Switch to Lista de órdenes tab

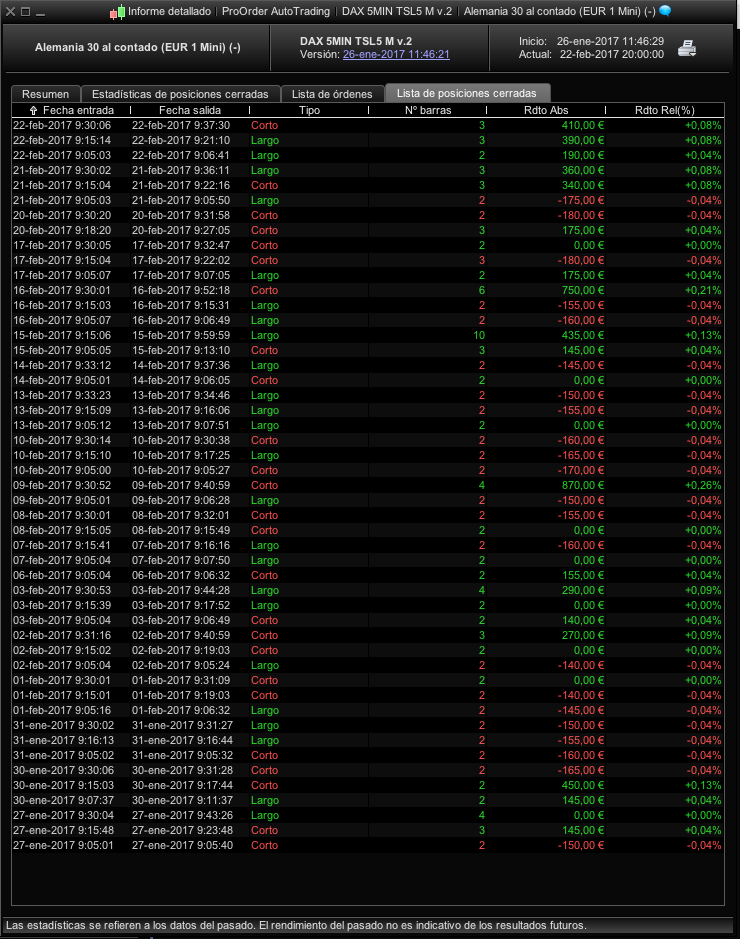click(x=332, y=93)
